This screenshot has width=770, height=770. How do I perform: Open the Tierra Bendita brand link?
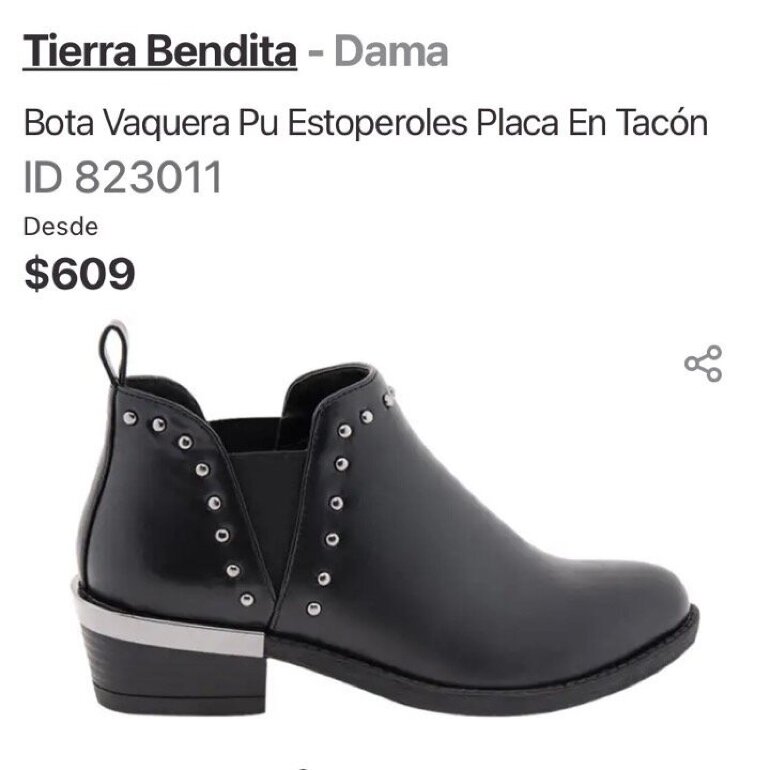point(160,51)
